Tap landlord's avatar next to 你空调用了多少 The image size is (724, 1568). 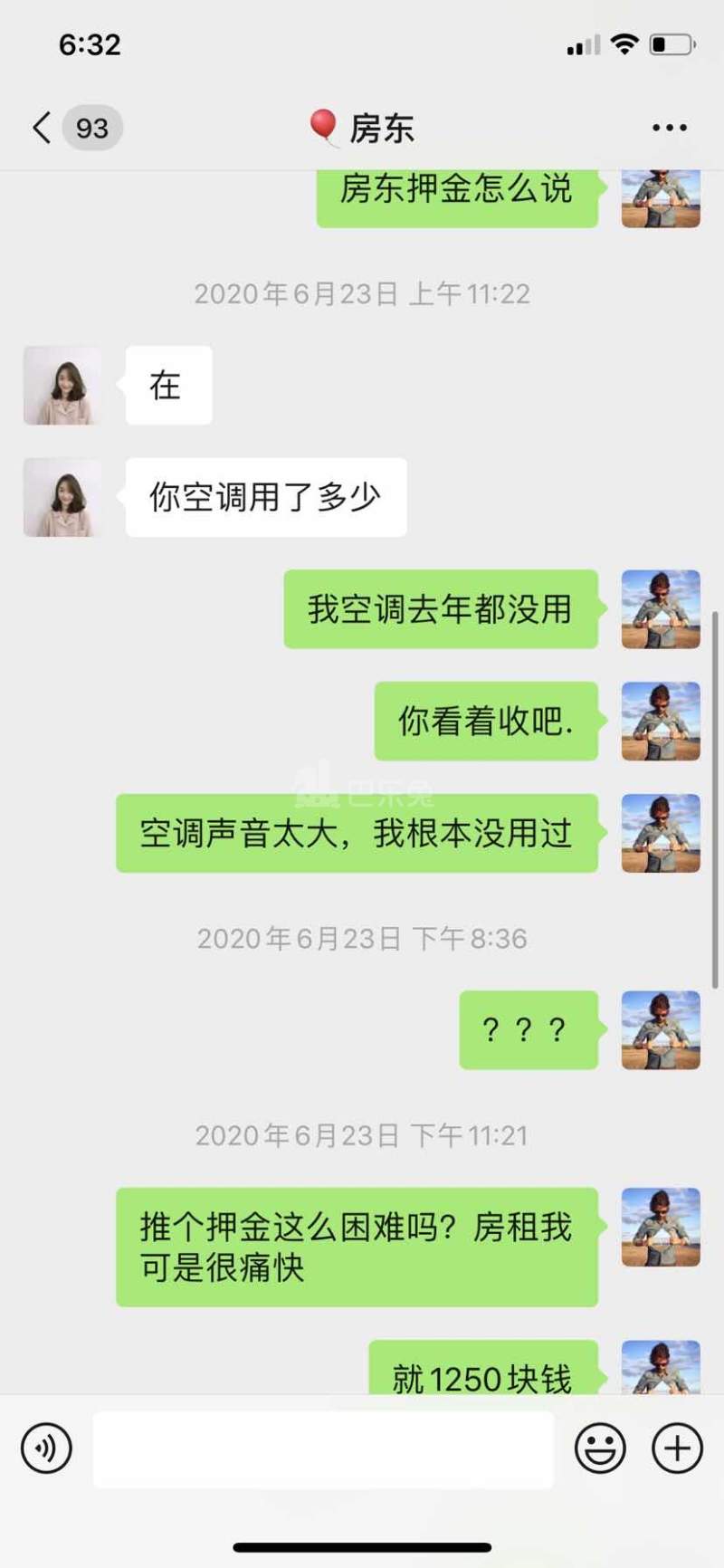[x=62, y=497]
